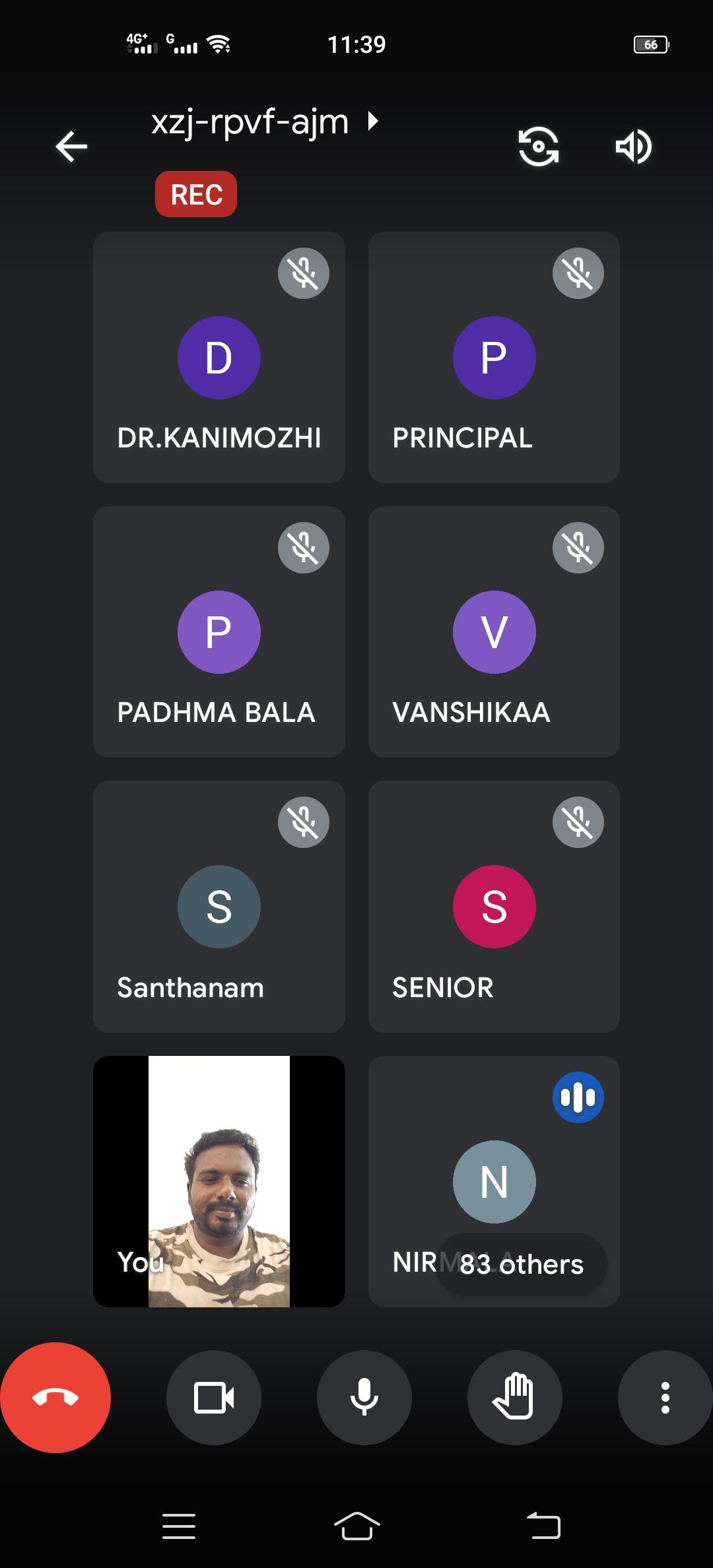Open the more options menu
This screenshot has width=713, height=1568.
point(665,1397)
